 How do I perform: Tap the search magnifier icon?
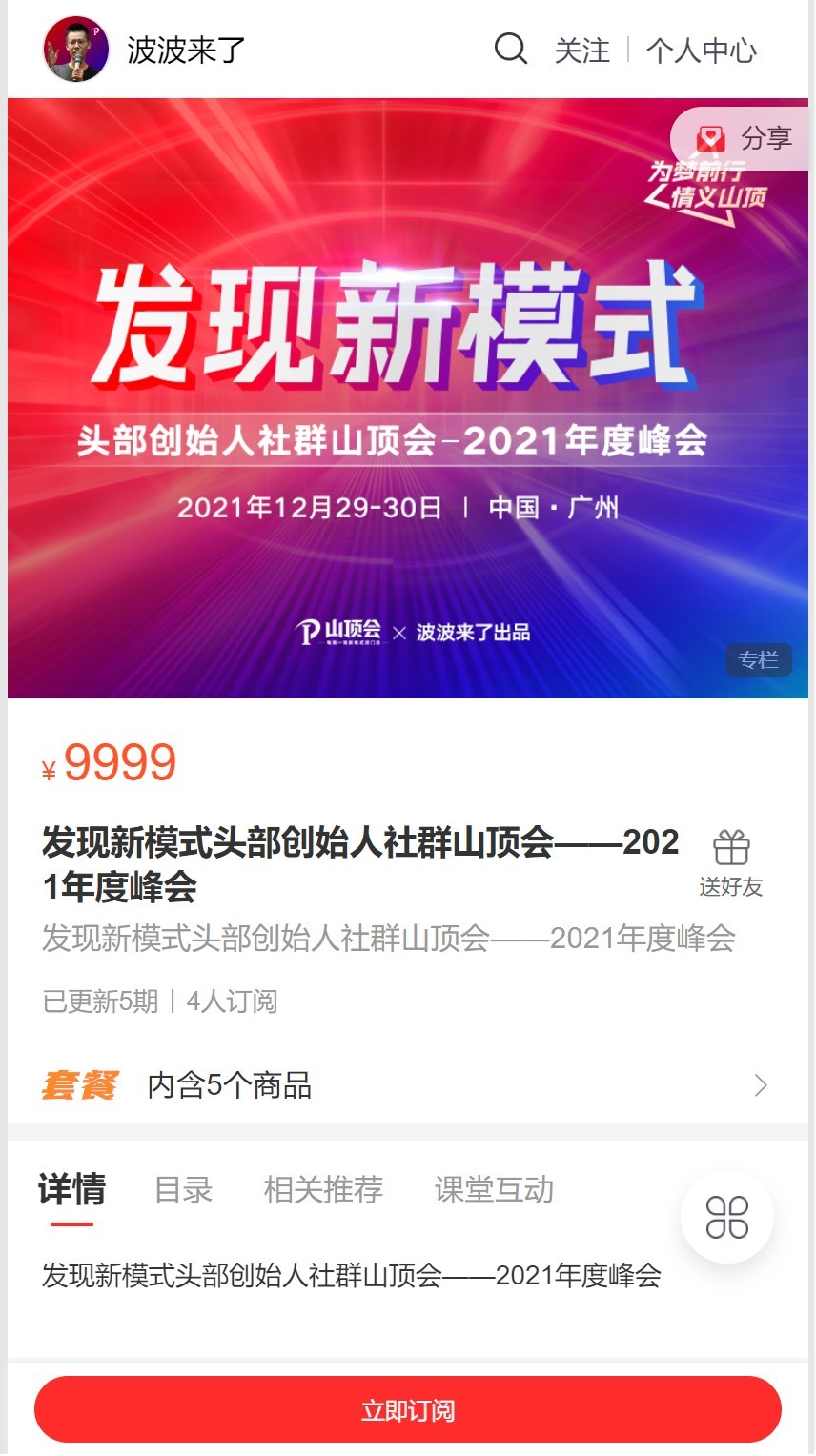(511, 49)
